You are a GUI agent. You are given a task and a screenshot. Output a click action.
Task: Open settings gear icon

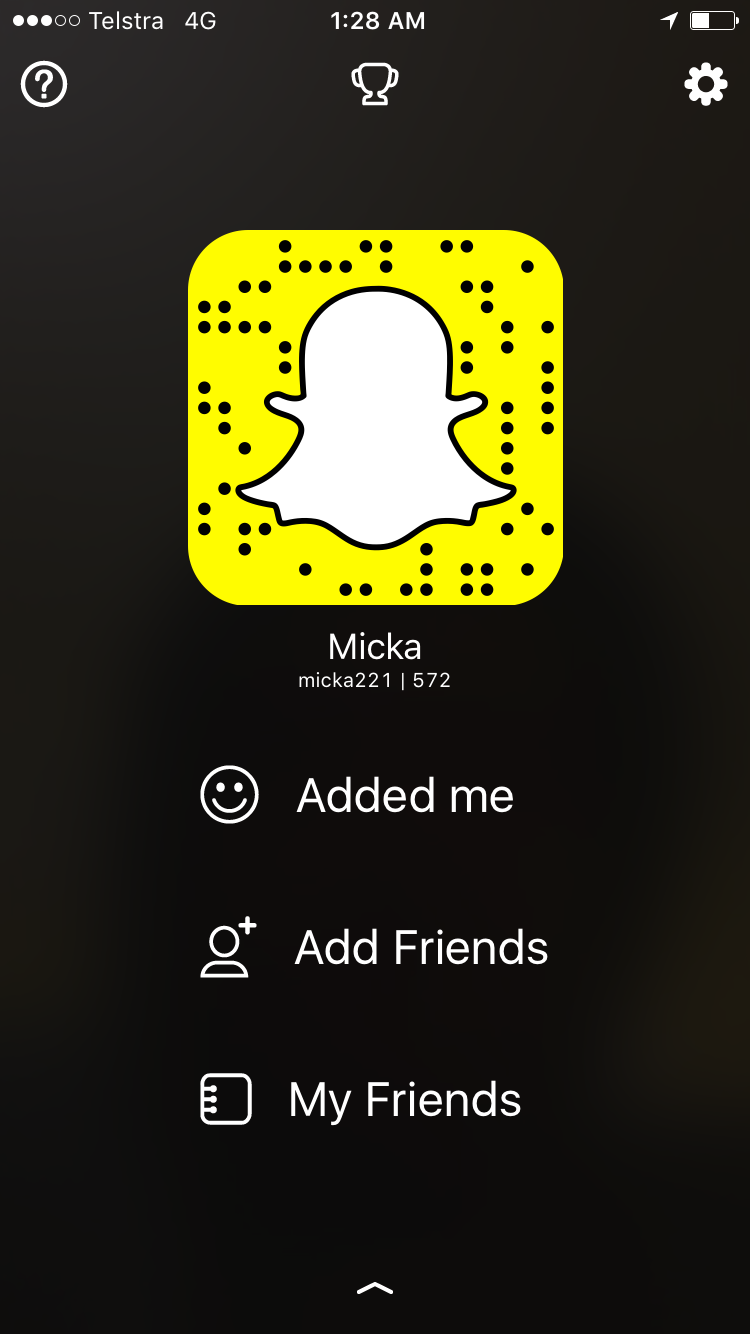[705, 85]
